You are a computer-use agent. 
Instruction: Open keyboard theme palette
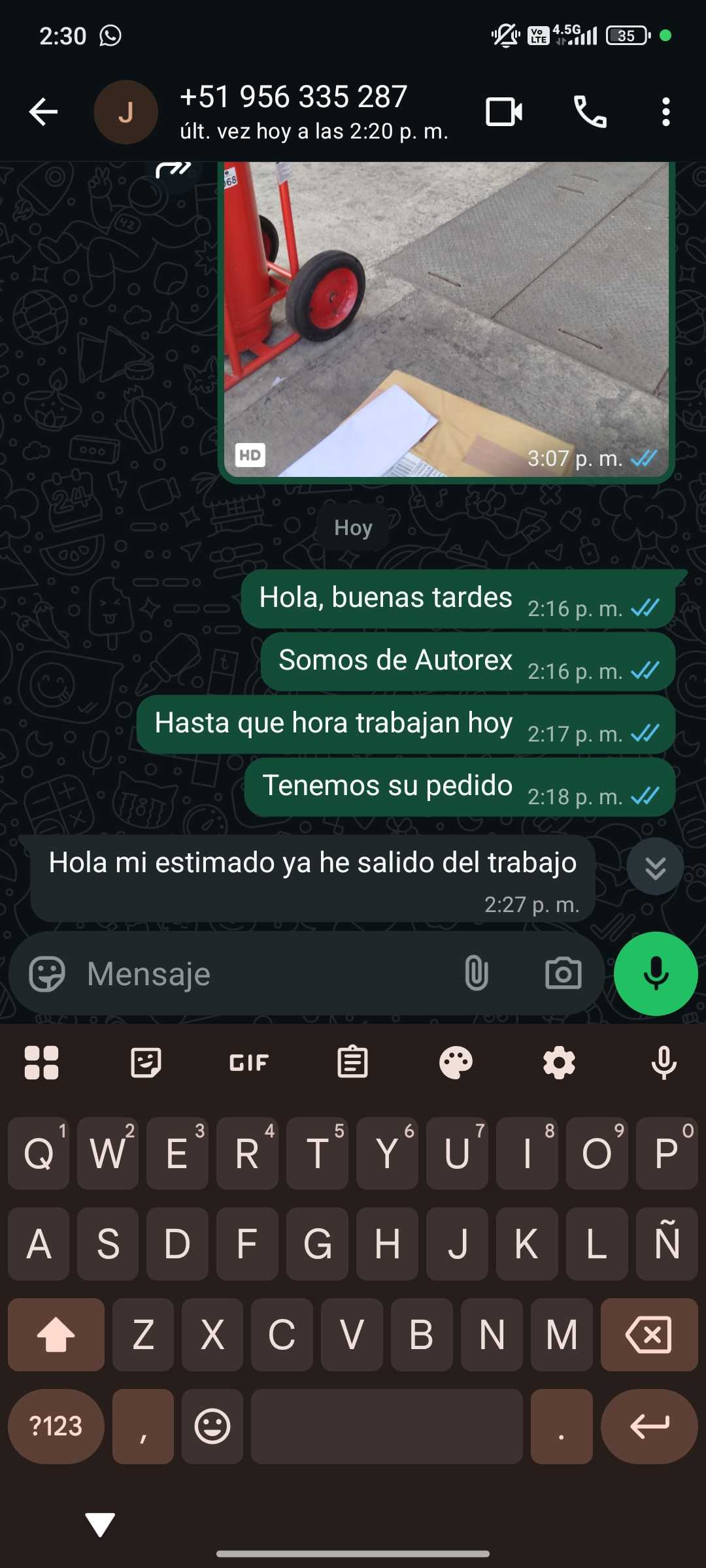tap(456, 1062)
